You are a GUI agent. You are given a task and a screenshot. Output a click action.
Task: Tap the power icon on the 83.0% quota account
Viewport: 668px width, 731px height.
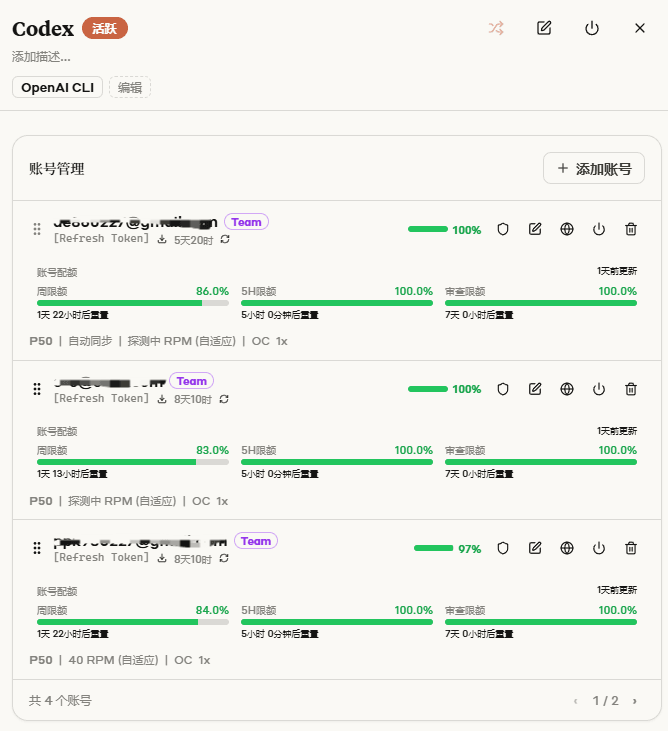click(x=599, y=389)
